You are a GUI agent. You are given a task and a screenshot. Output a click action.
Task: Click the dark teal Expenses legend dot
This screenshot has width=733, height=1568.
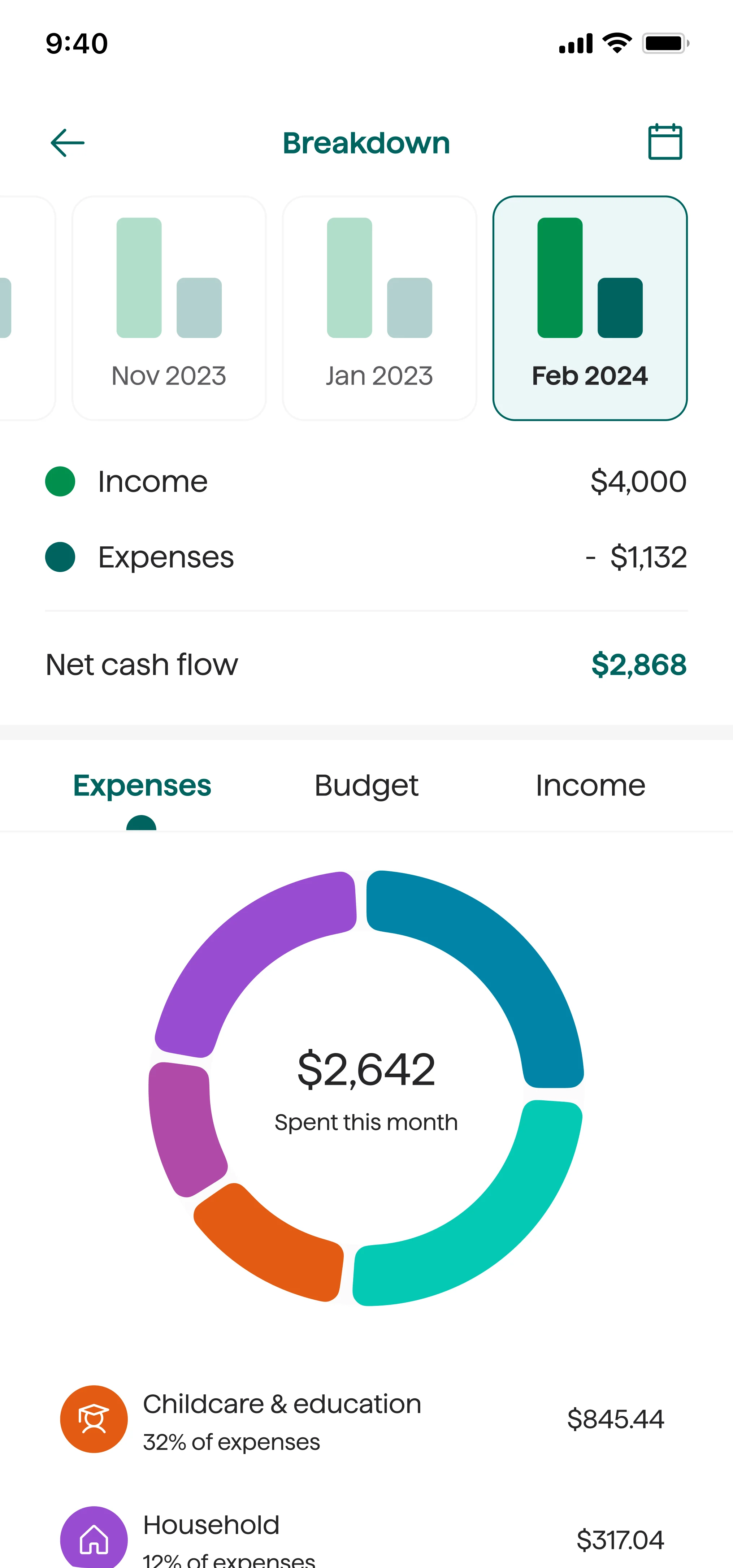pos(60,557)
